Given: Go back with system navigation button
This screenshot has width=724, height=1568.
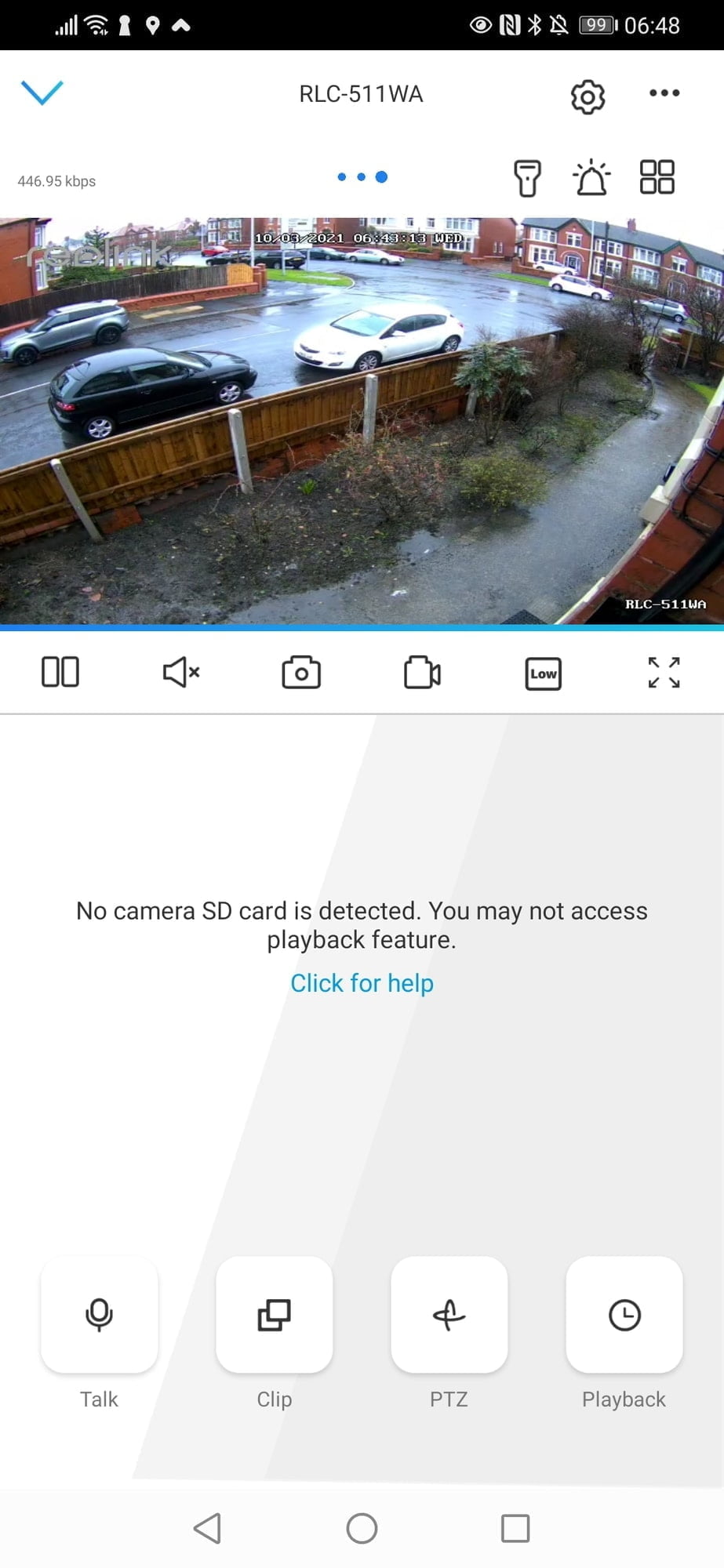Looking at the screenshot, I should [x=208, y=1528].
